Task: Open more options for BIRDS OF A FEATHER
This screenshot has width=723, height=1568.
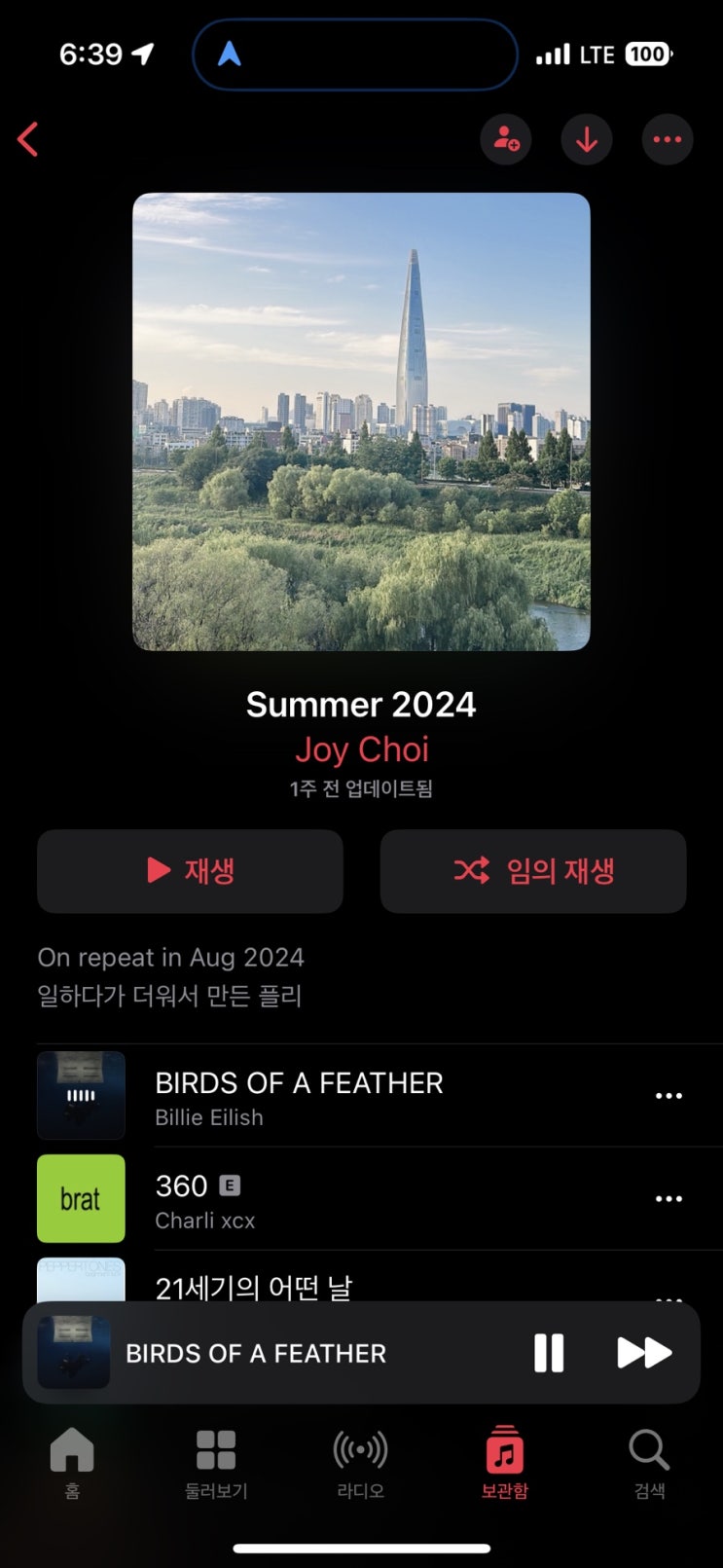Action: click(x=669, y=1096)
